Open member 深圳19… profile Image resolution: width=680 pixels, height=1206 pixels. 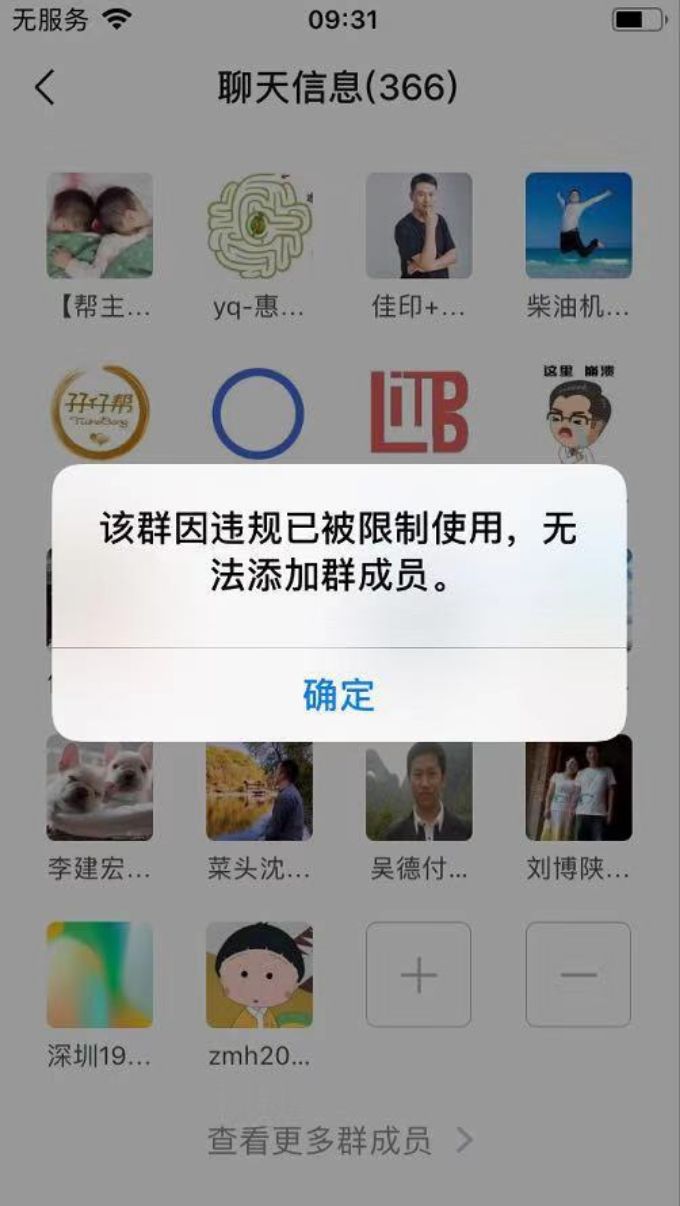click(99, 975)
